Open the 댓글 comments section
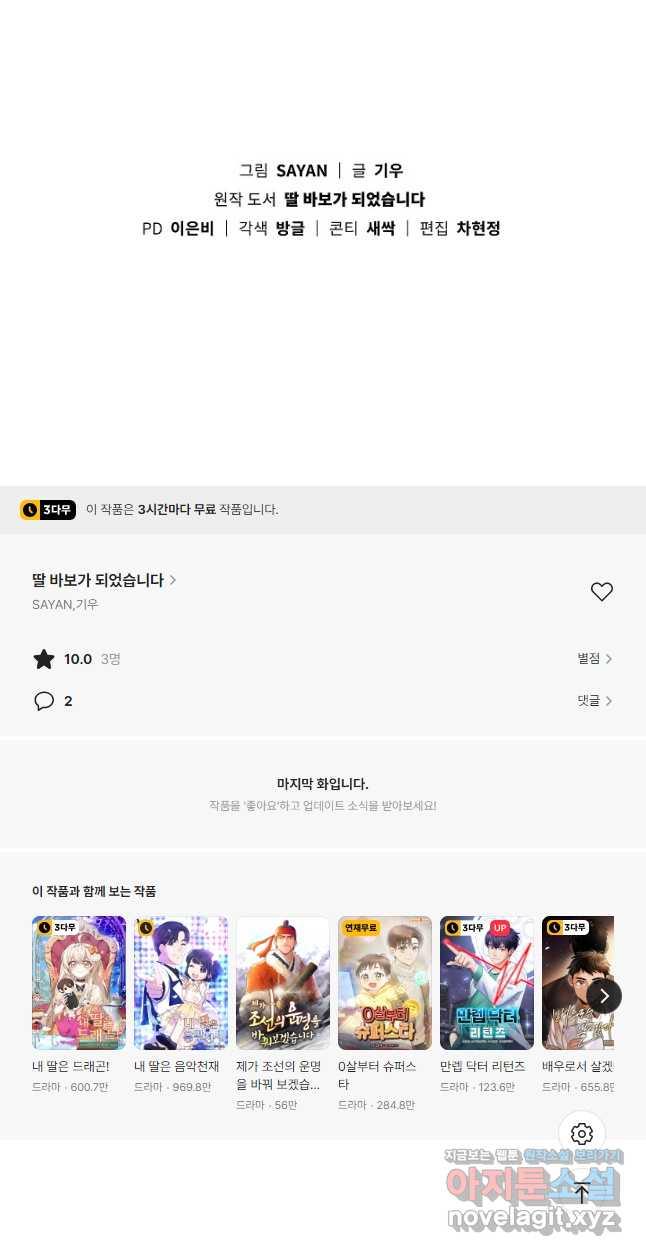 (x=594, y=701)
